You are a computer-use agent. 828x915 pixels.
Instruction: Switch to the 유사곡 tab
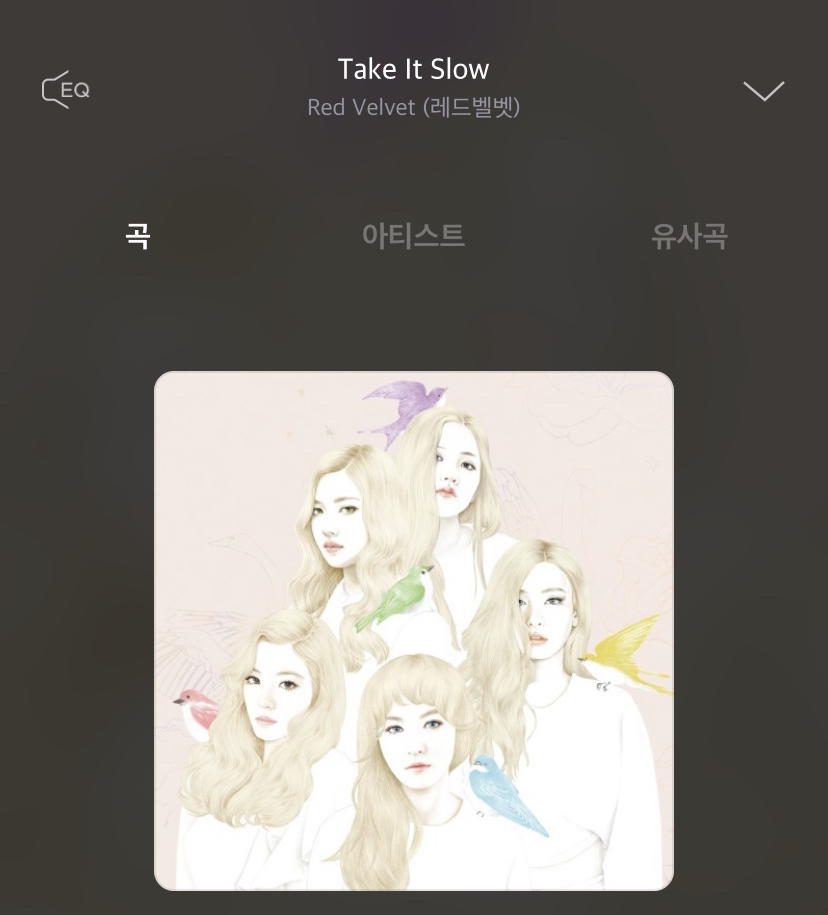(688, 236)
